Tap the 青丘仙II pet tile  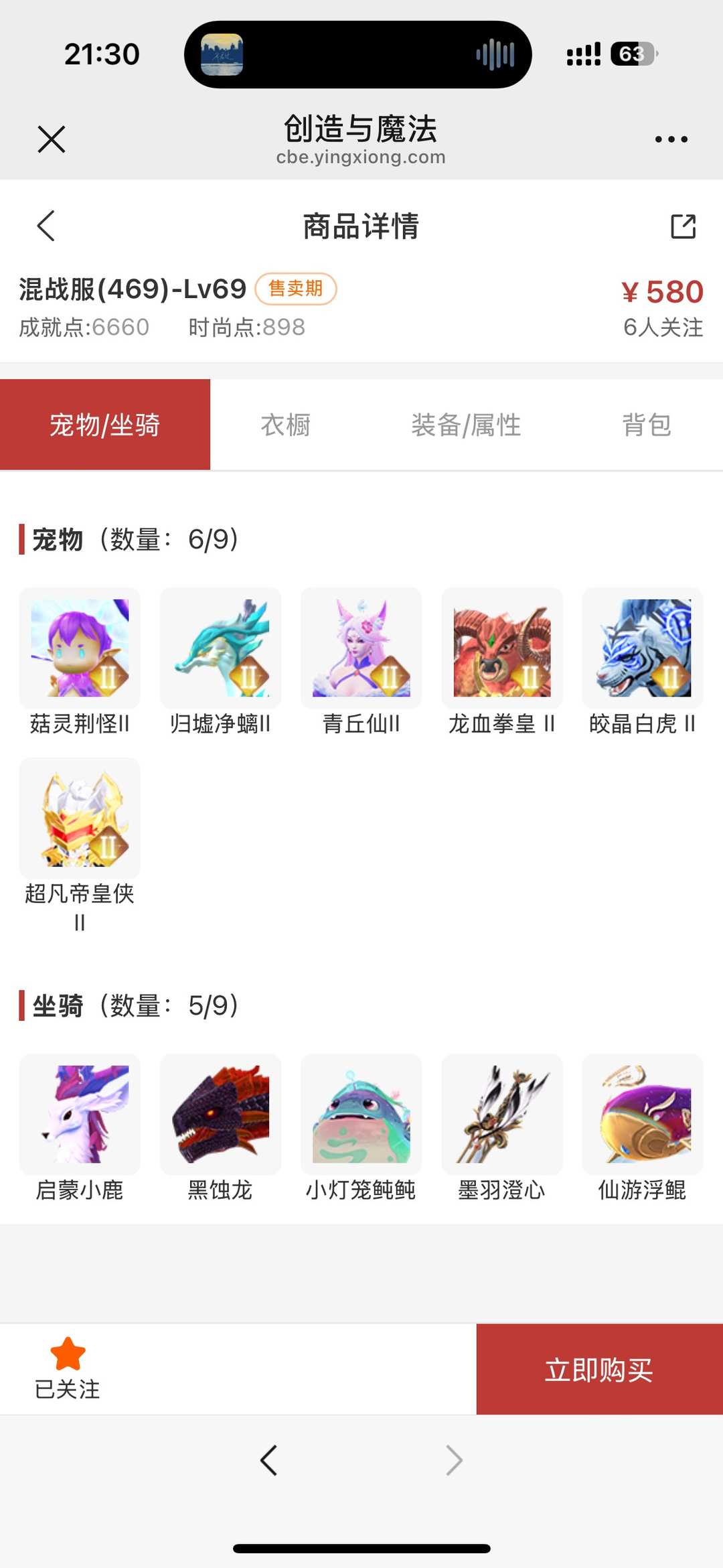(361, 648)
